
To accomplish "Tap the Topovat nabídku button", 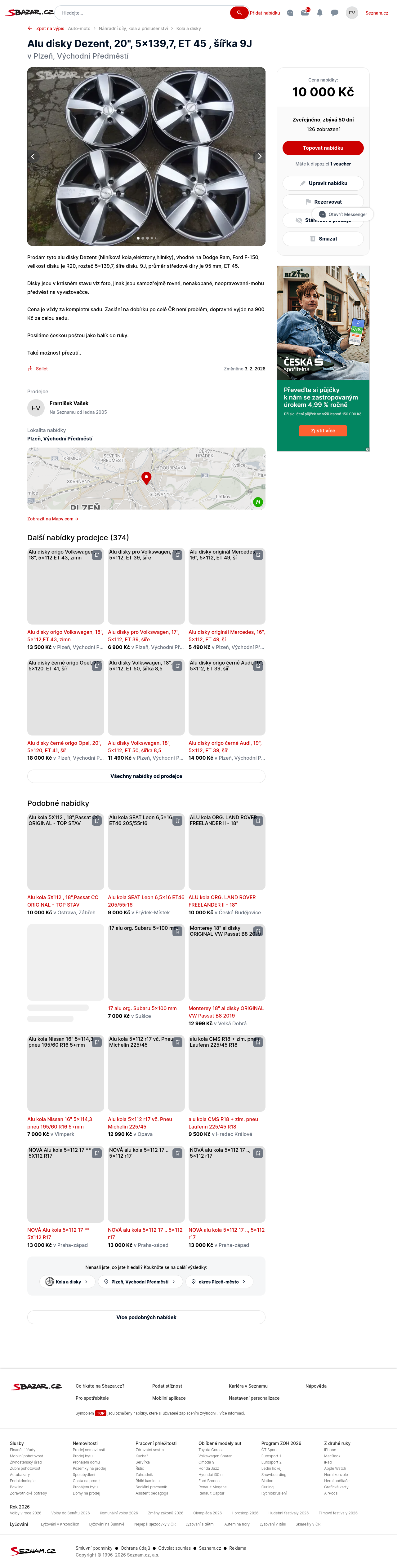I will click(x=323, y=148).
